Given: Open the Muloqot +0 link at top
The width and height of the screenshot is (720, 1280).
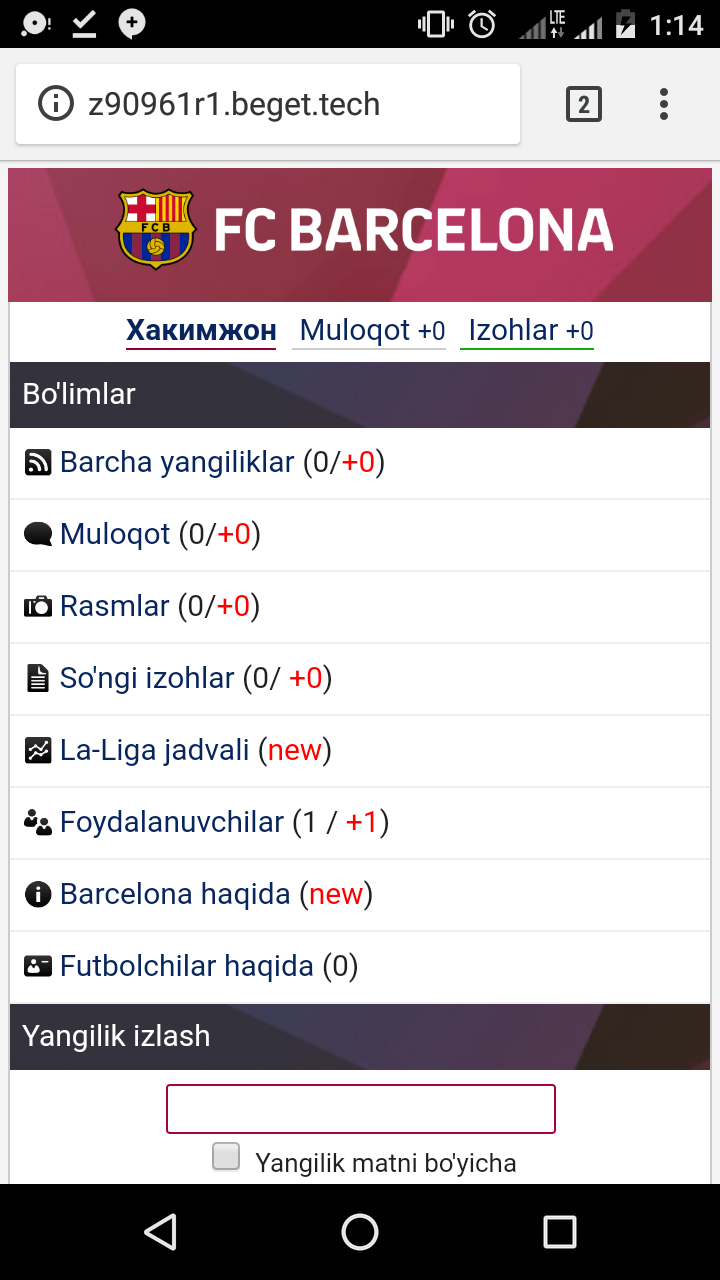Looking at the screenshot, I should tap(371, 331).
